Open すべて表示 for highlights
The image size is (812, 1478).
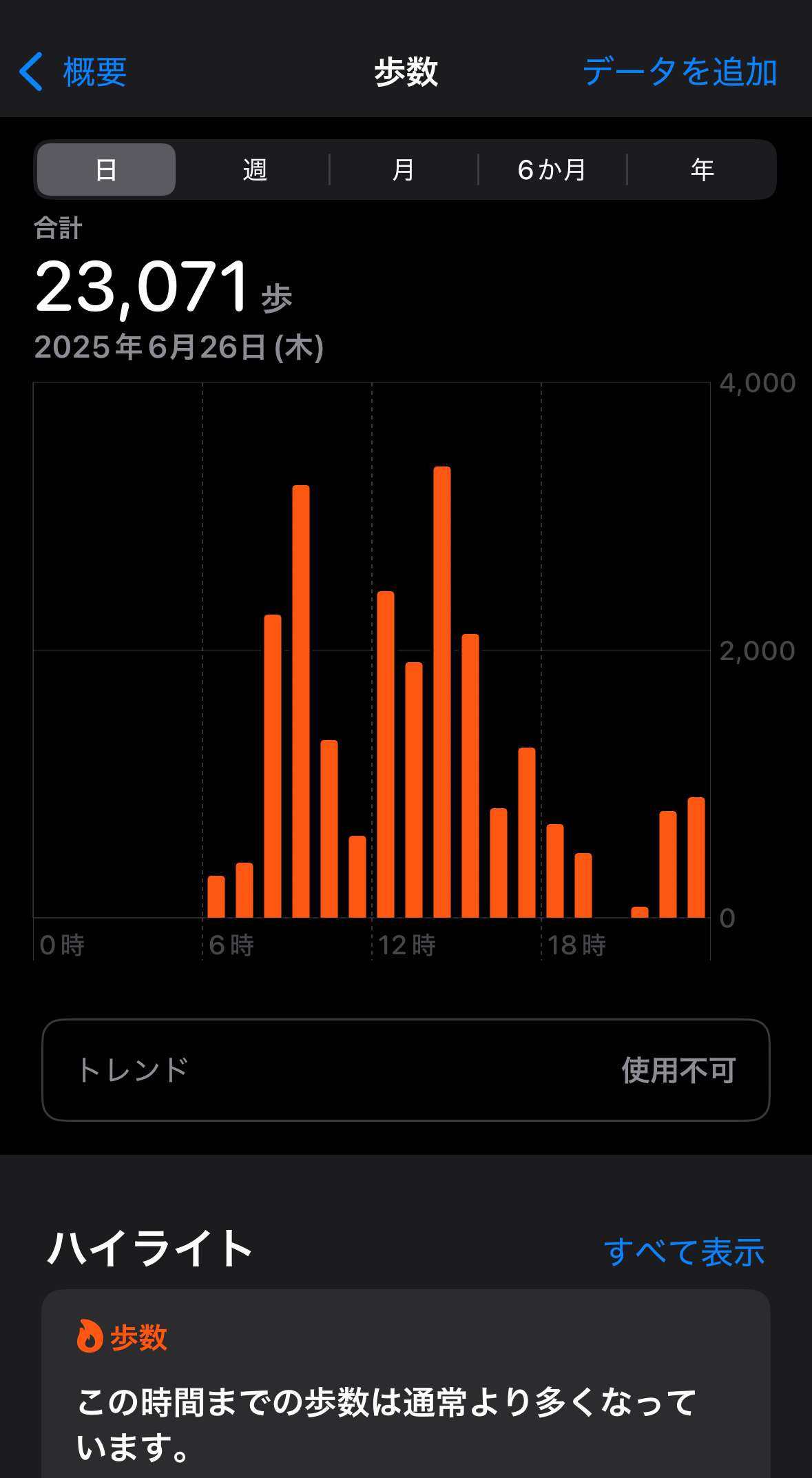pos(684,1251)
